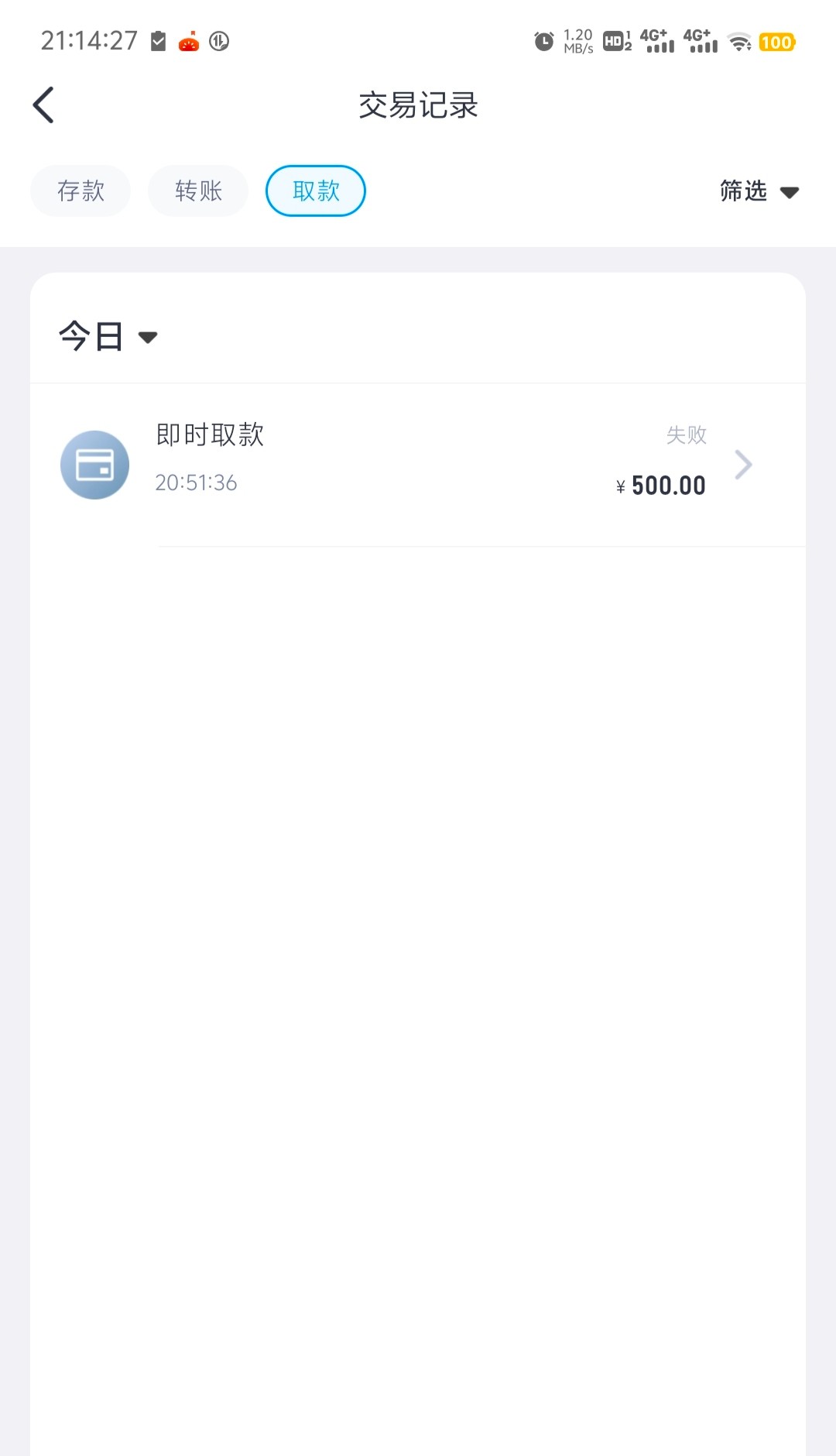Go back from the 交易记录 page
Image resolution: width=836 pixels, height=1456 pixels.
(x=43, y=105)
